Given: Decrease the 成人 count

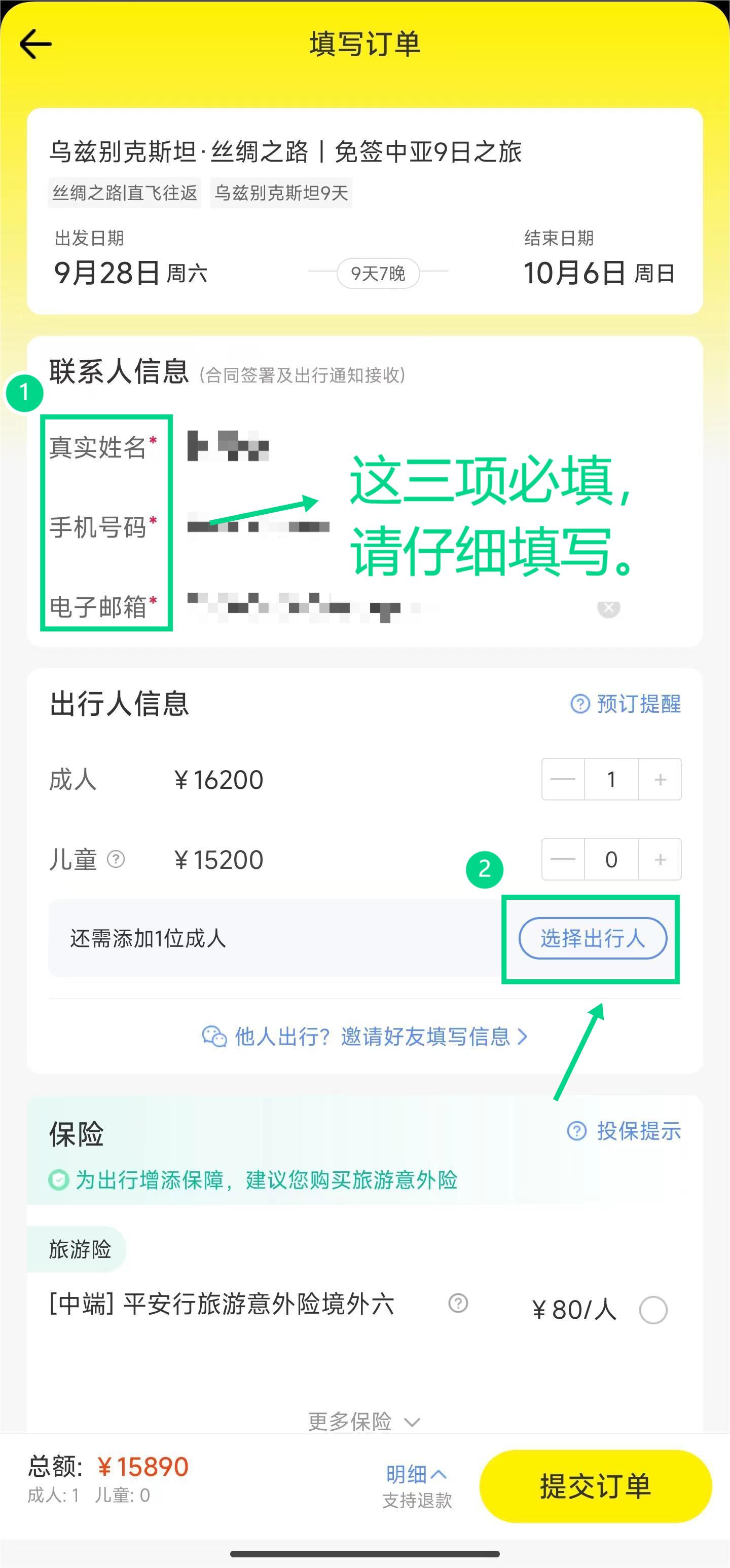Looking at the screenshot, I should tap(563, 779).
